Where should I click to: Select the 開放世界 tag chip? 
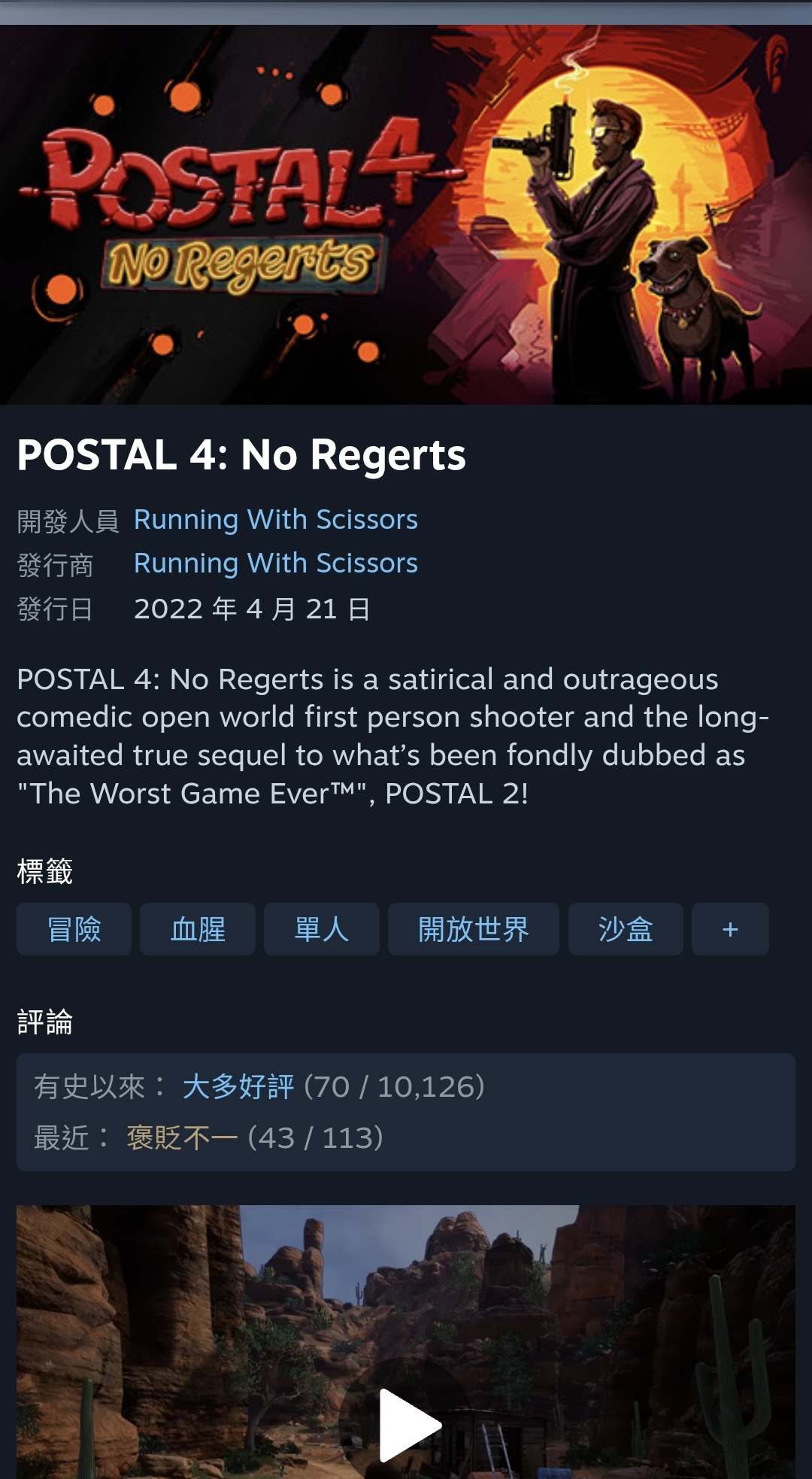473,929
